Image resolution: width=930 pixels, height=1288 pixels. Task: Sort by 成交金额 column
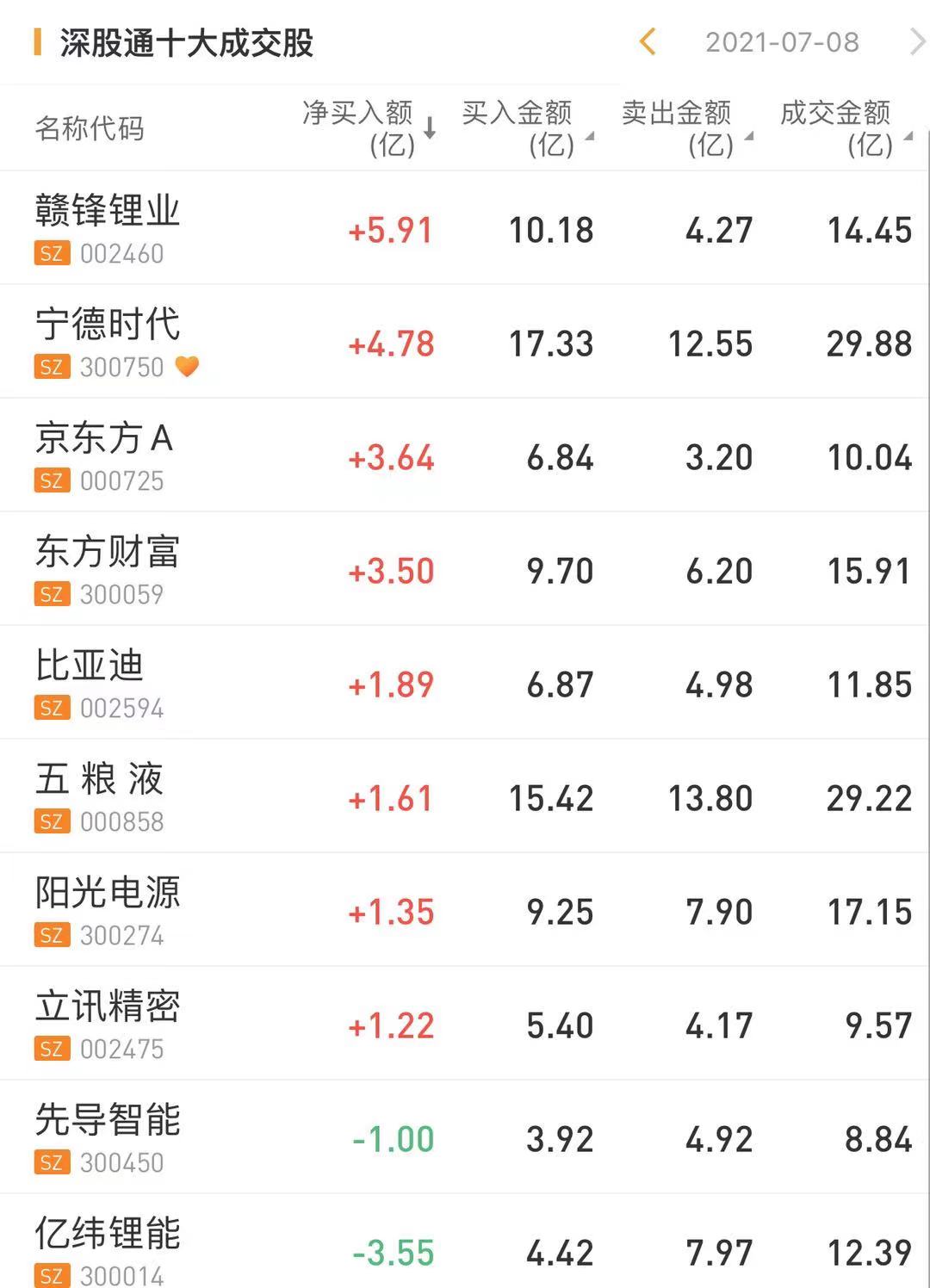click(844, 127)
